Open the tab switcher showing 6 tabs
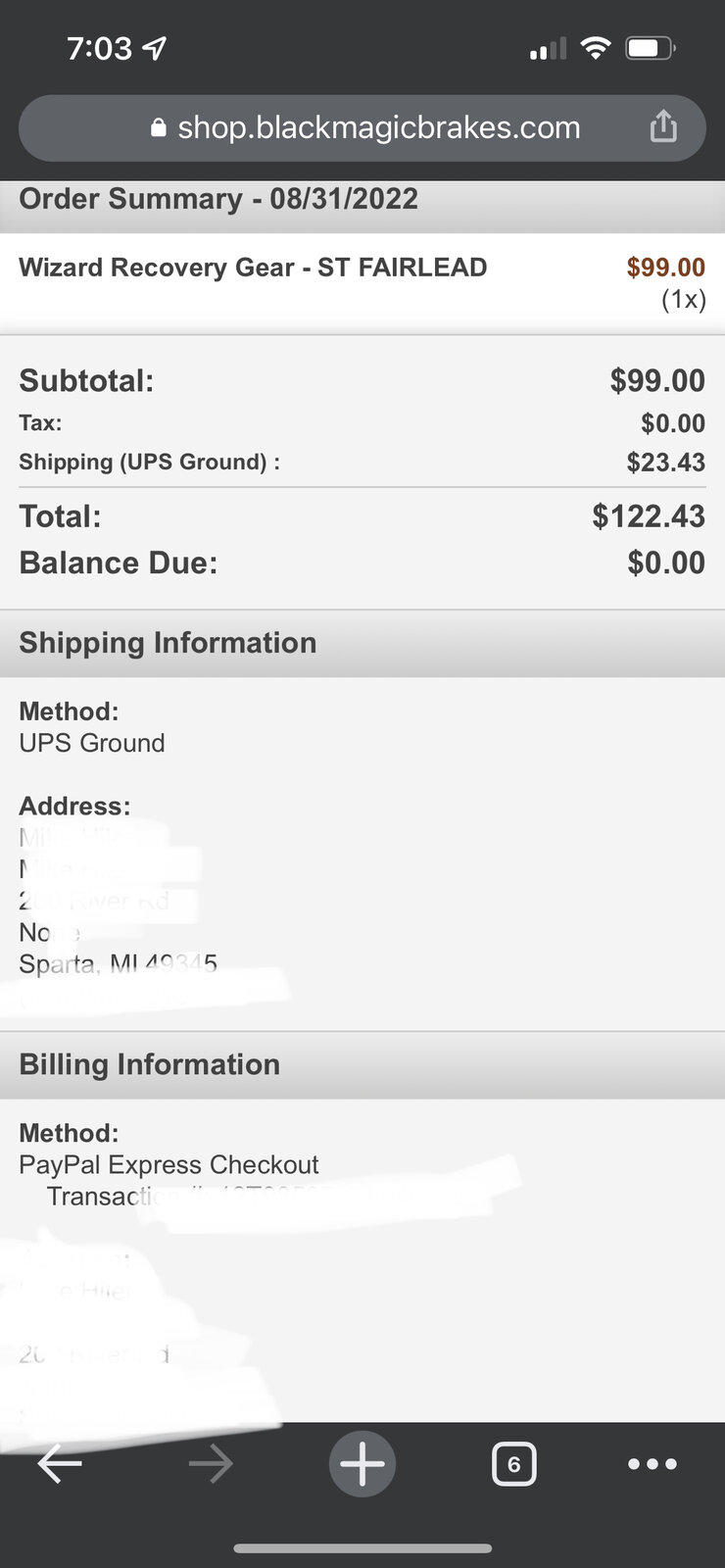Viewport: 725px width, 1568px height. [513, 1464]
